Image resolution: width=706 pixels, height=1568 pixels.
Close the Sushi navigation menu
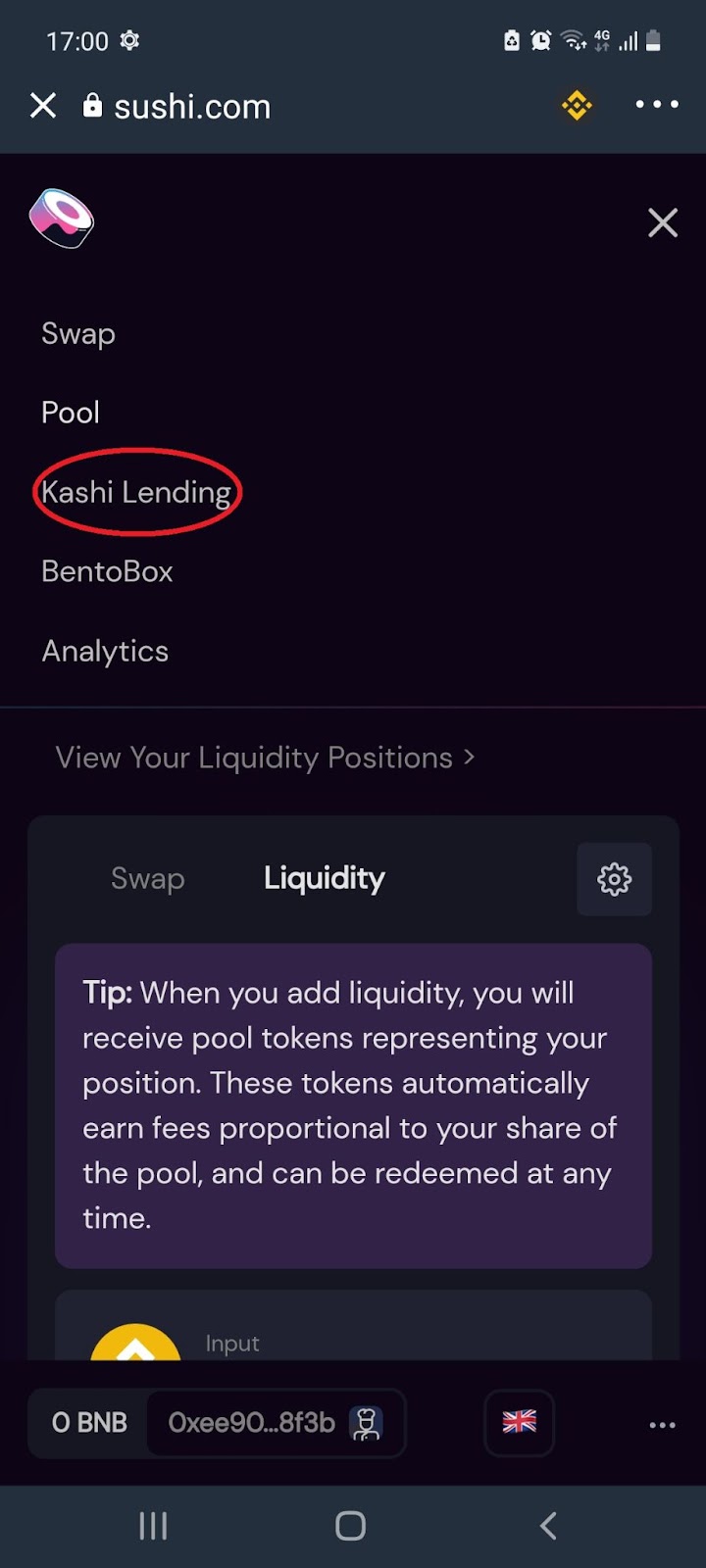663,222
